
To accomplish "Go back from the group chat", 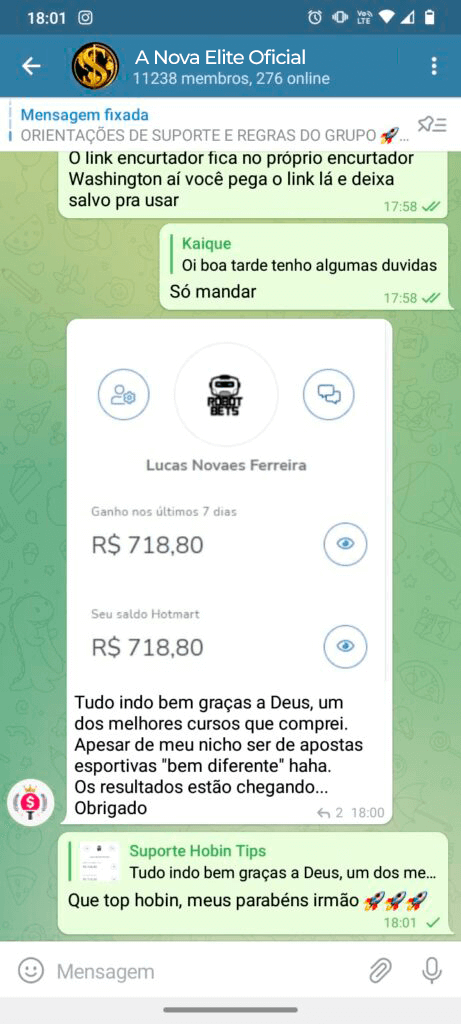I will [x=31, y=66].
